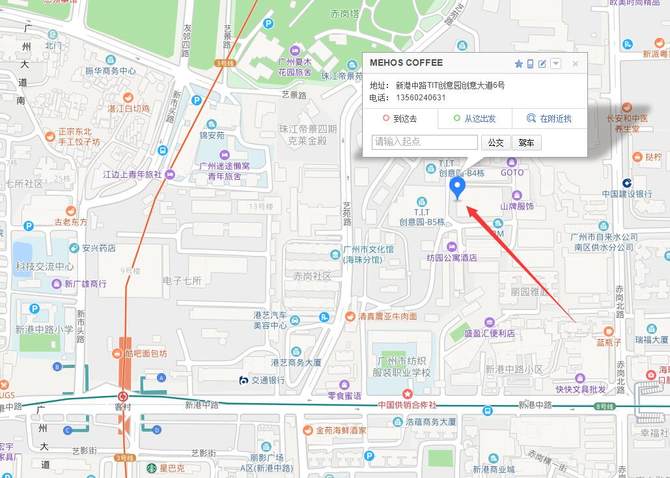This screenshot has width=670, height=478.
Task: Favorite MEHOS COFFEE with the star icon
Action: point(518,64)
